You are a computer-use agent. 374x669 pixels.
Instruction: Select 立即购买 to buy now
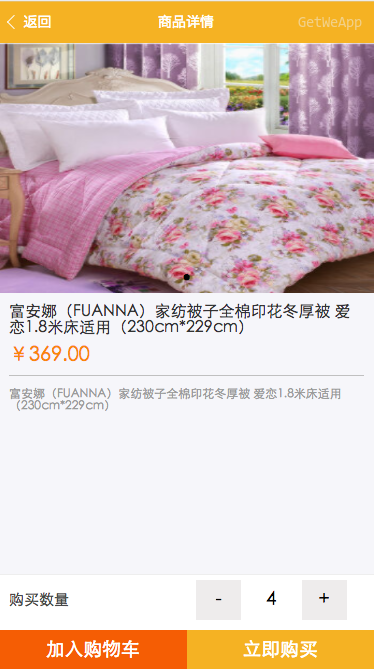pos(281,649)
